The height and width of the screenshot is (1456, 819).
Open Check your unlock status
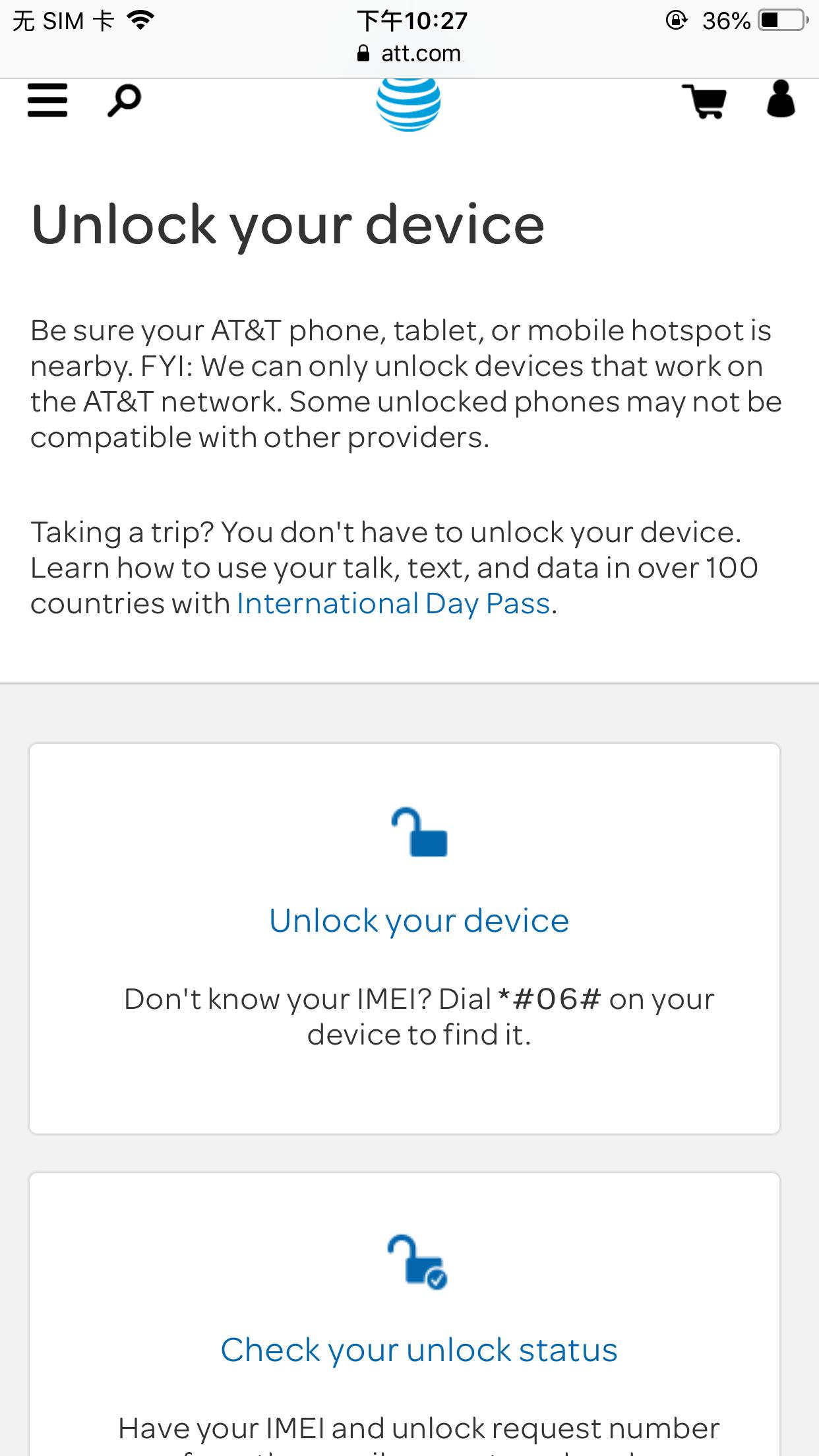[x=419, y=1350]
